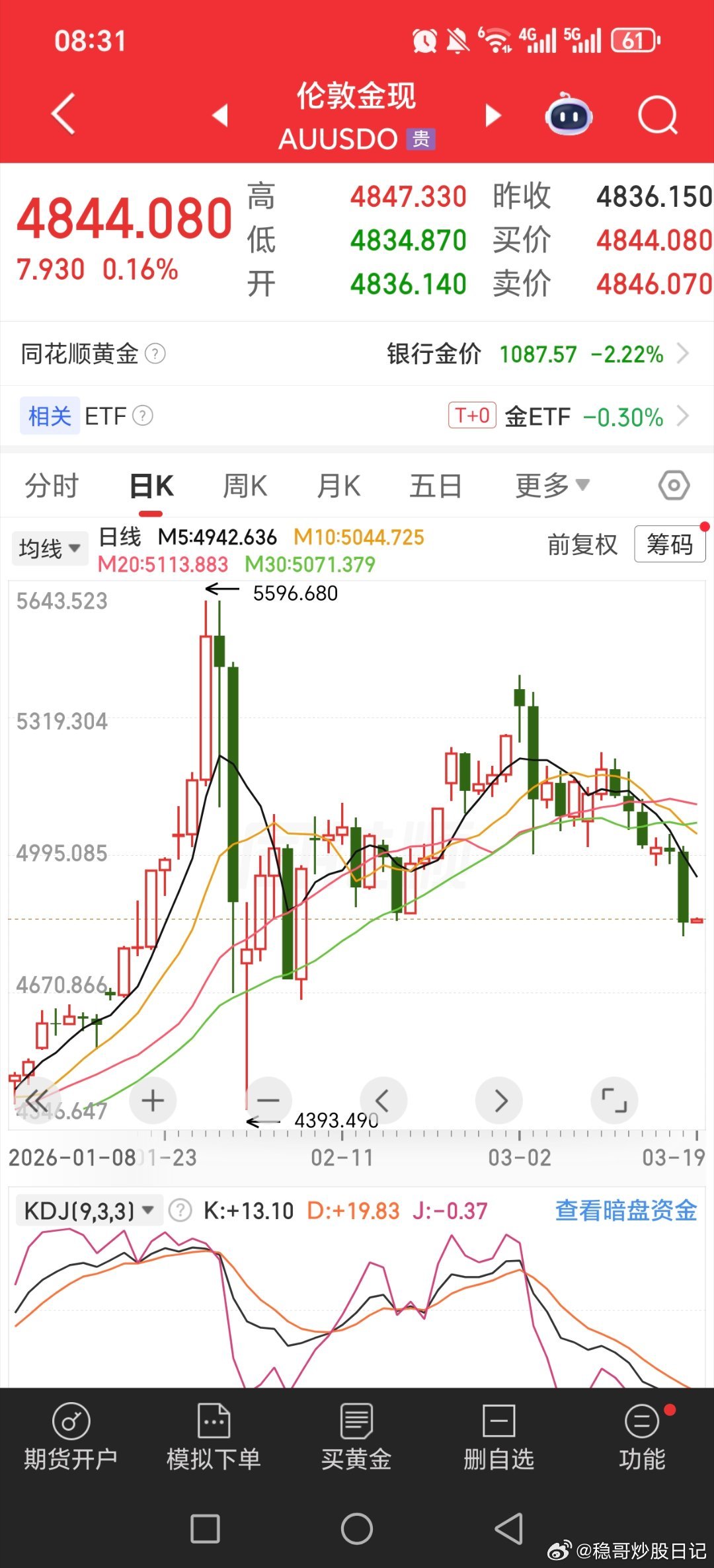Zoom out the chart with minus icon
Viewport: 714px width, 1568px height.
267,1100
